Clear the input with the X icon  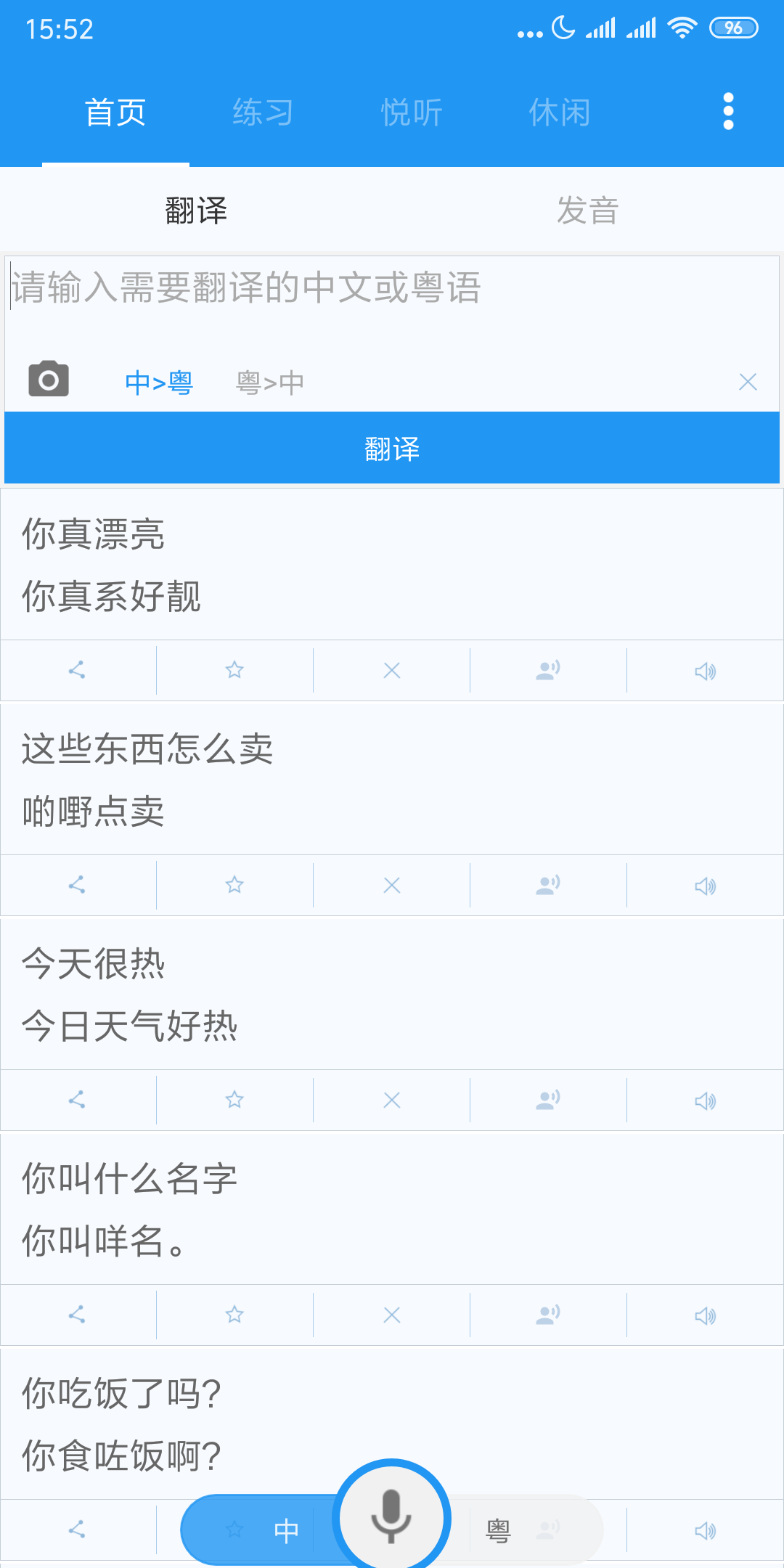[x=748, y=380]
